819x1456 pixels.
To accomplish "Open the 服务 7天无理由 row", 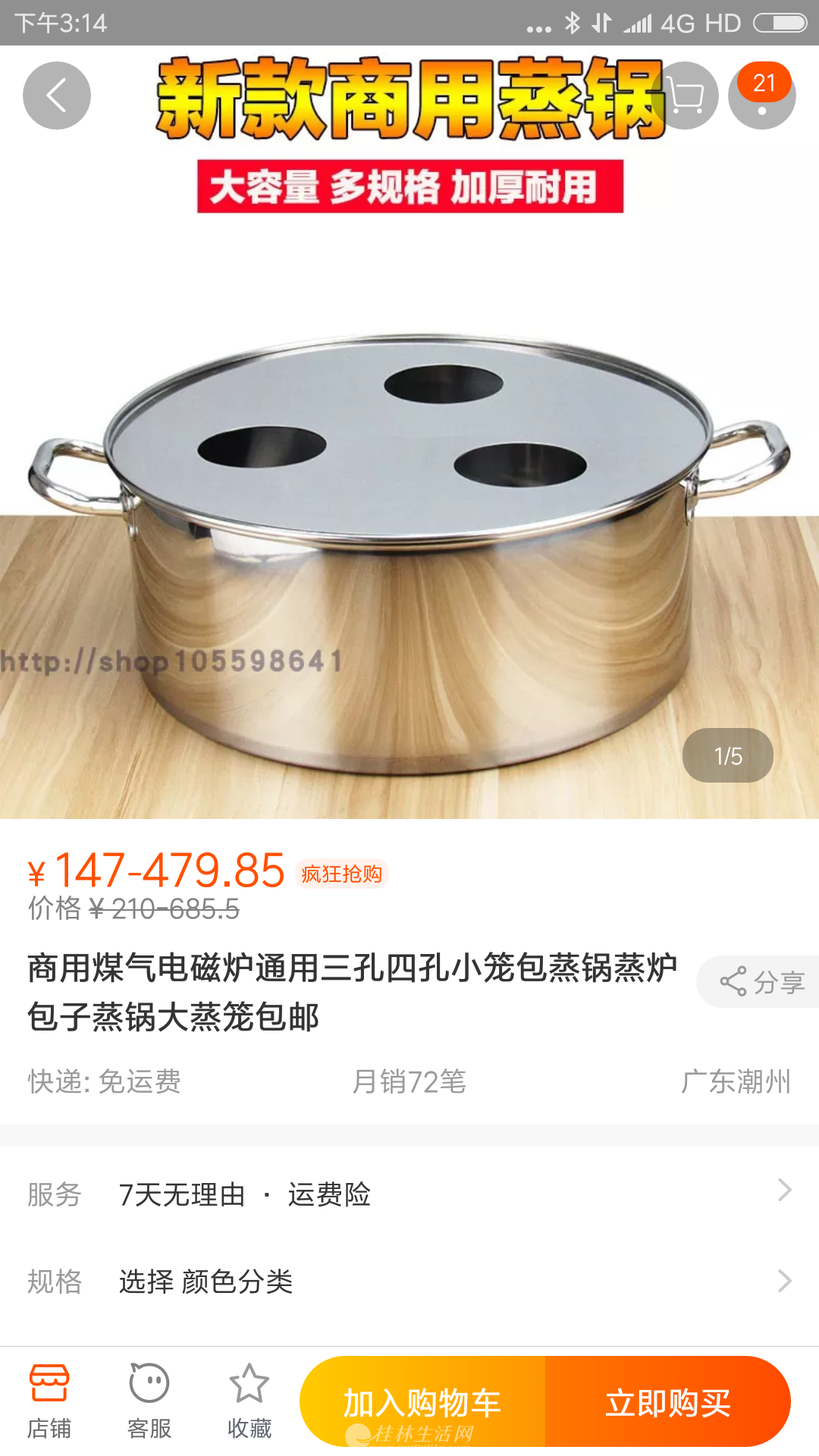I will point(409,1194).
